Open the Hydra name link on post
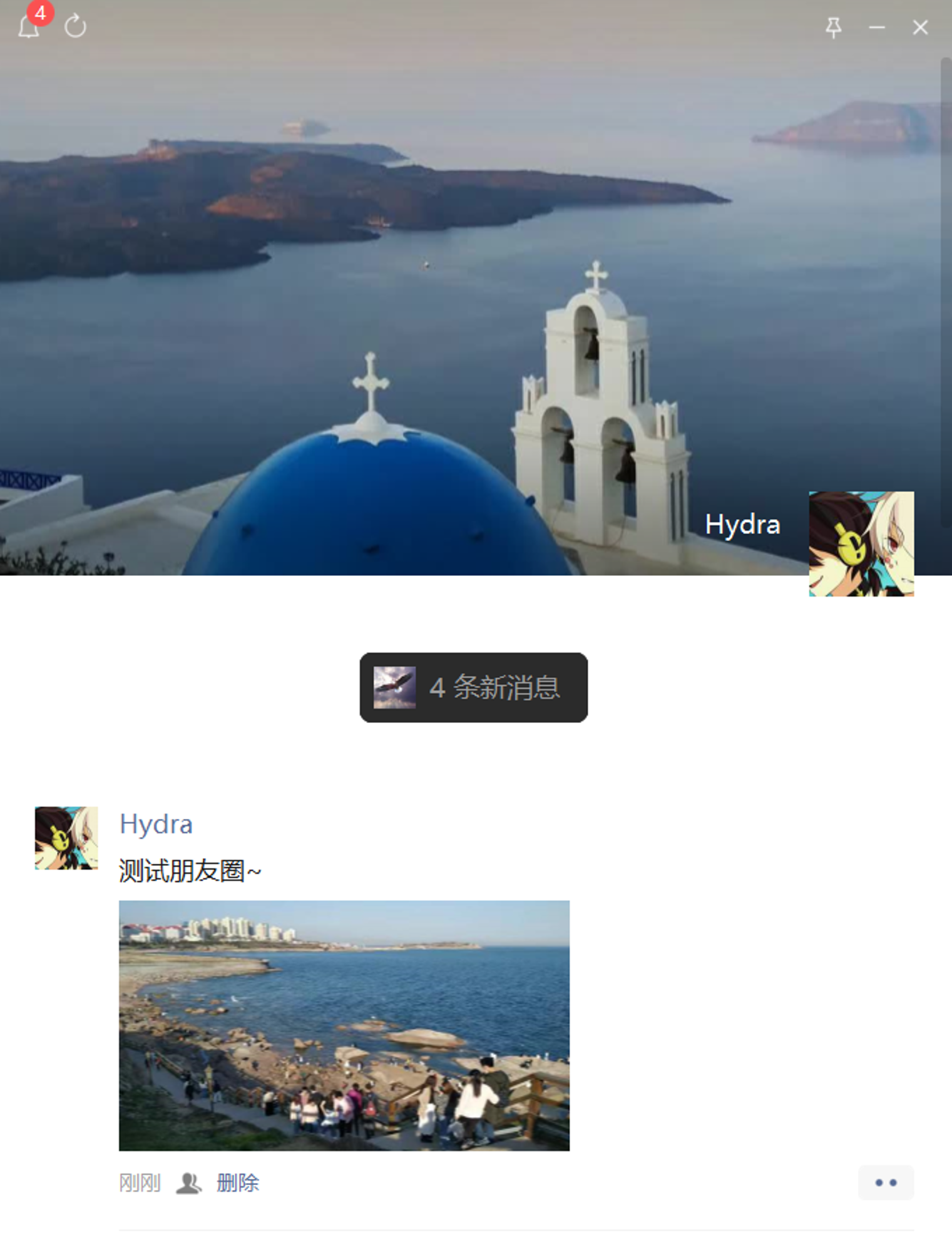952x1252 pixels. [156, 824]
